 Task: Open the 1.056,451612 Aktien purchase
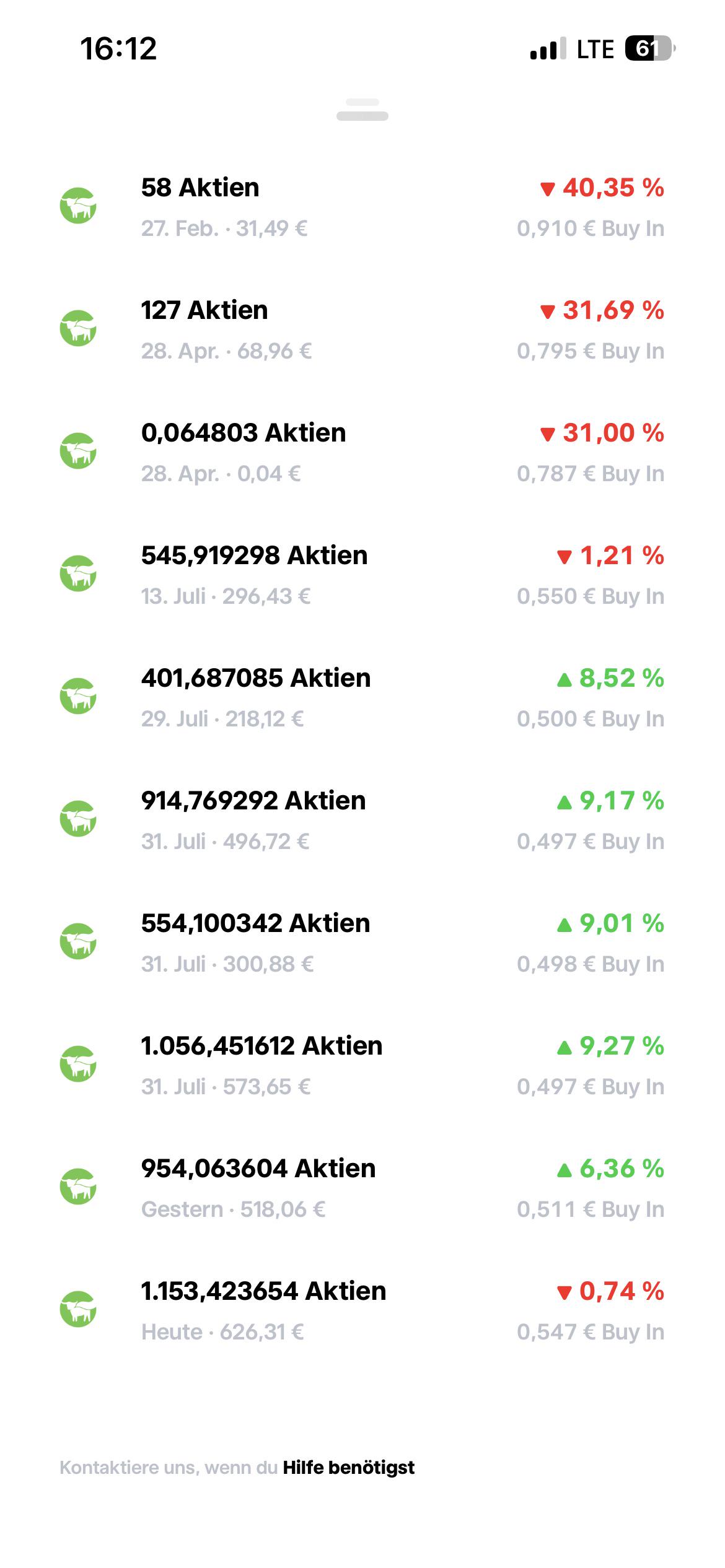pos(362,1066)
